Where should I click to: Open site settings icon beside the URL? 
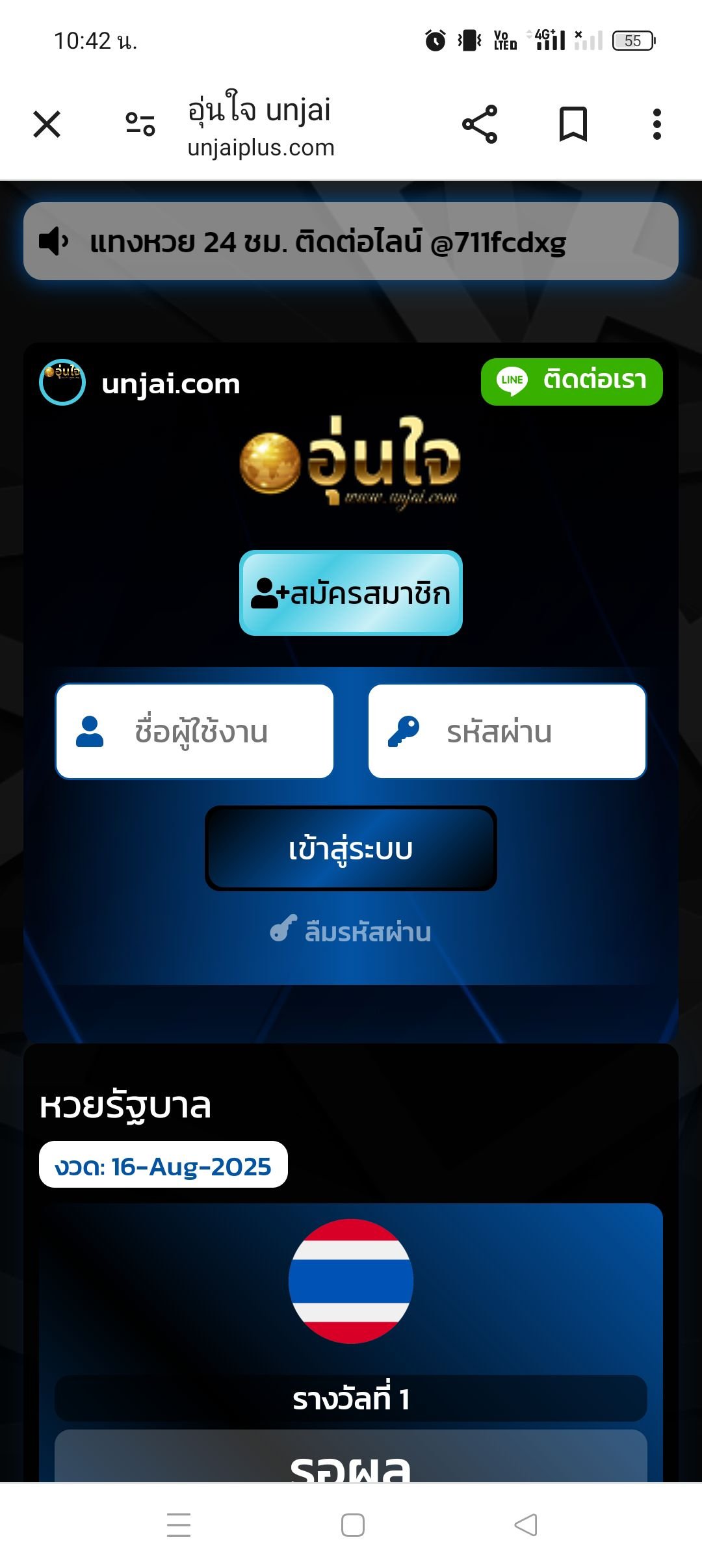(140, 124)
